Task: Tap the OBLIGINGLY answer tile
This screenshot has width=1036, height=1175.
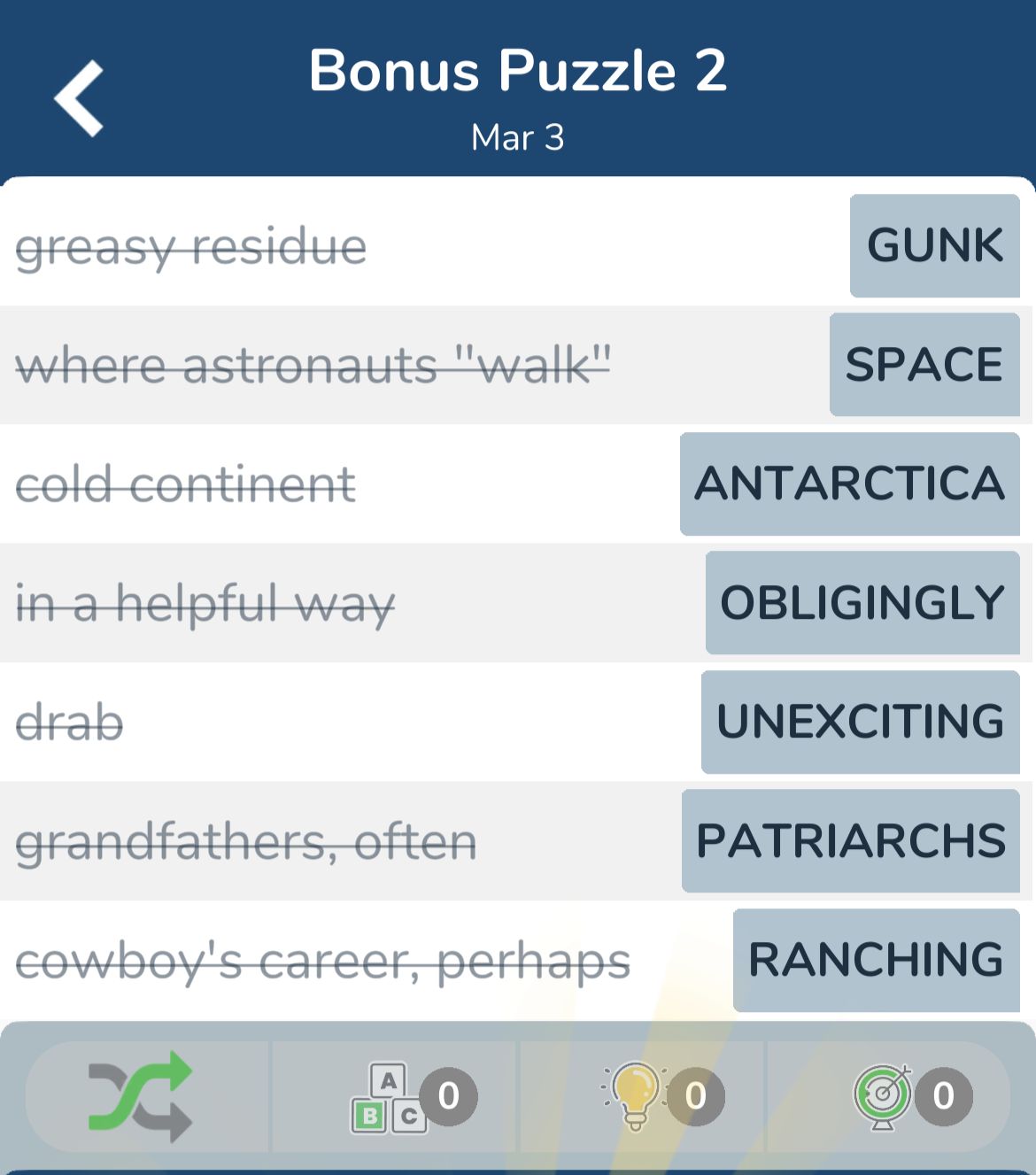Action: coord(862,603)
